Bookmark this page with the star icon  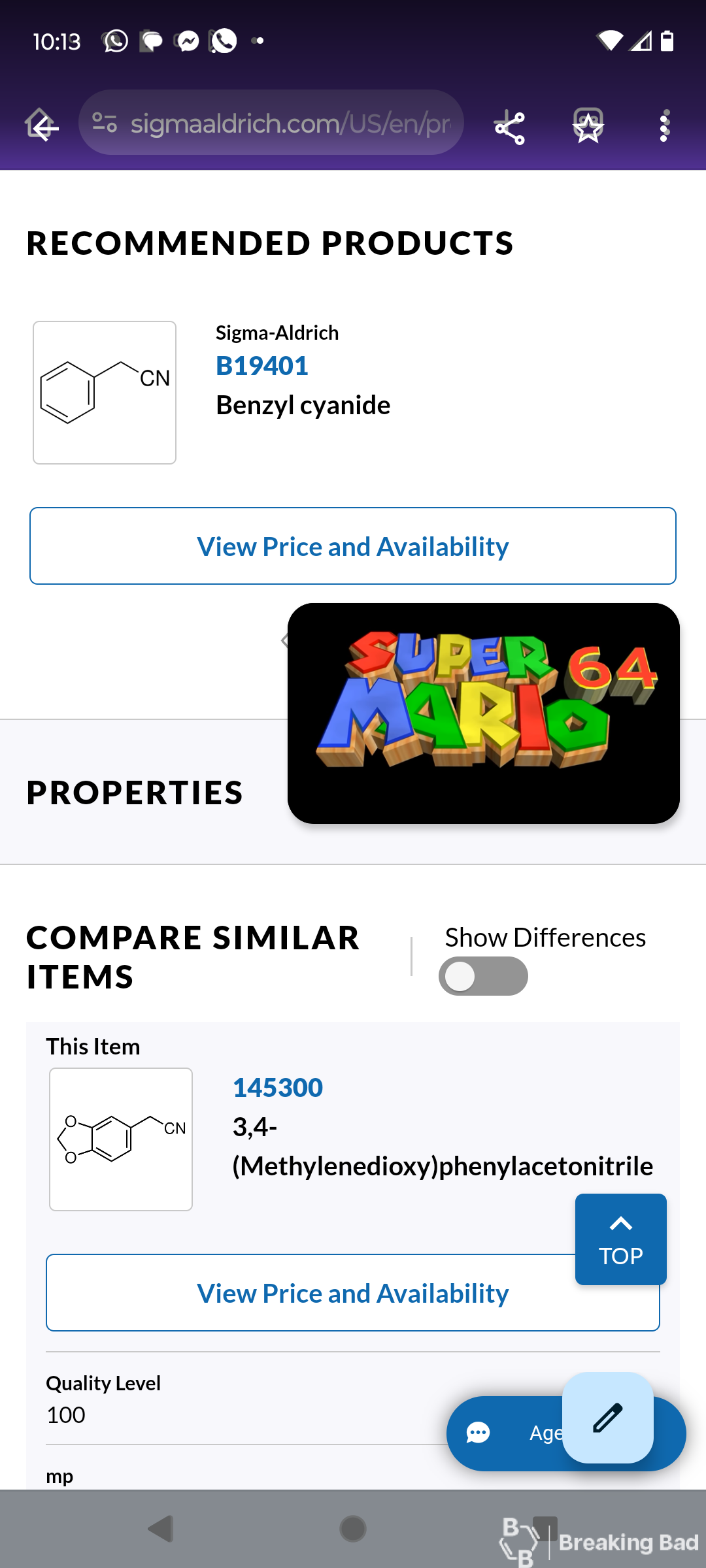pos(588,125)
